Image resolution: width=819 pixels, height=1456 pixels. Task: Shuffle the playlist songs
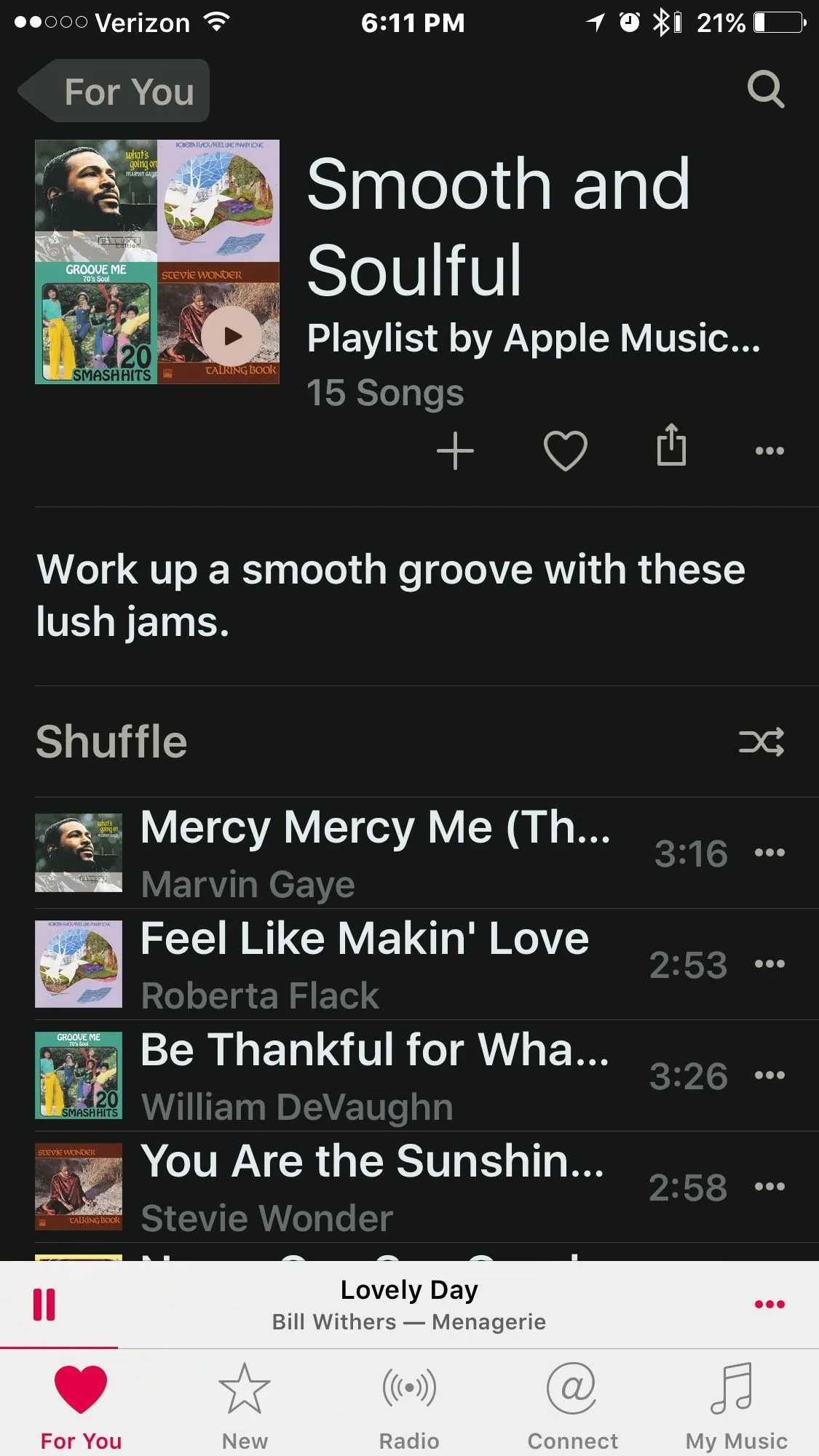coord(761,741)
